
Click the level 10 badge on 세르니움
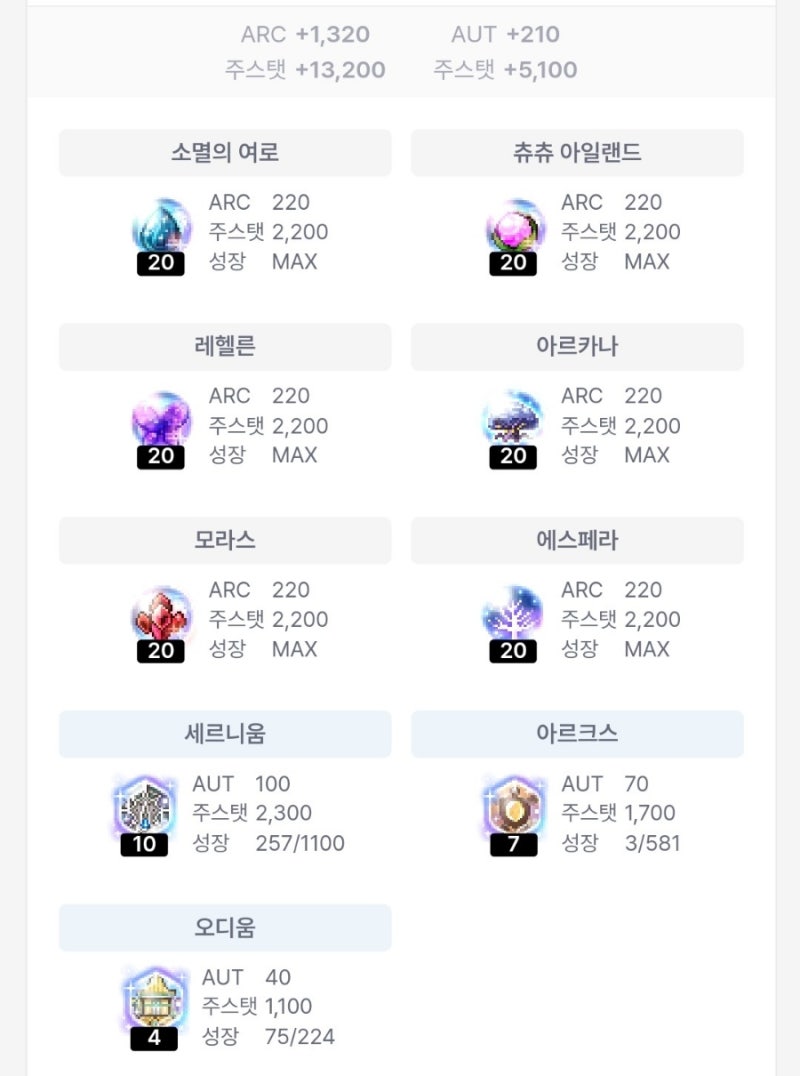[x=143, y=846]
